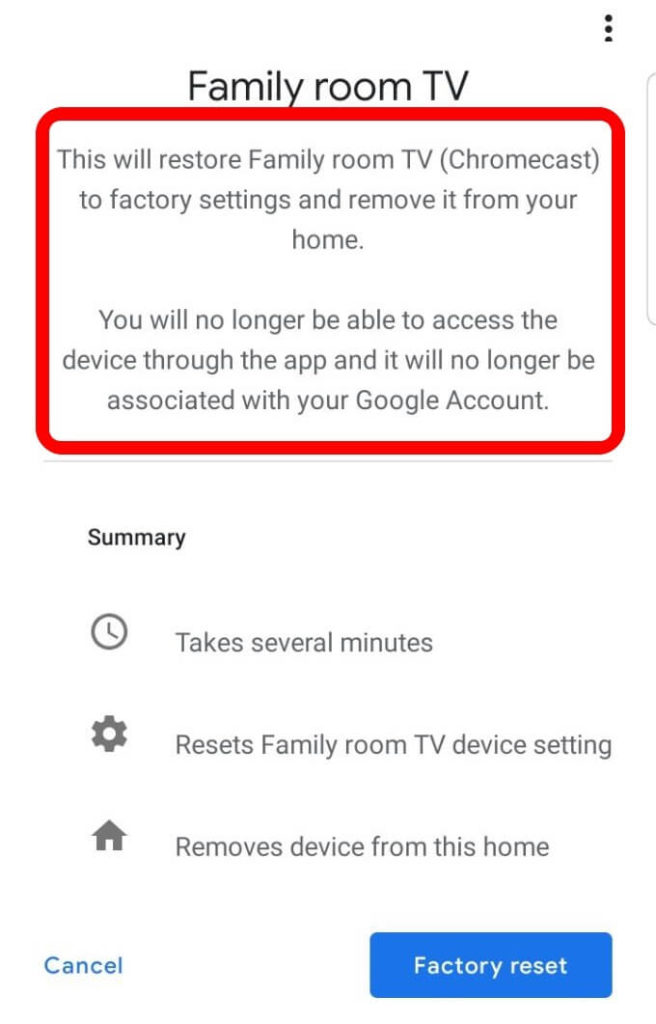The width and height of the screenshot is (656, 1024).
Task: Confirm with the Factory reset button
Action: (490, 965)
